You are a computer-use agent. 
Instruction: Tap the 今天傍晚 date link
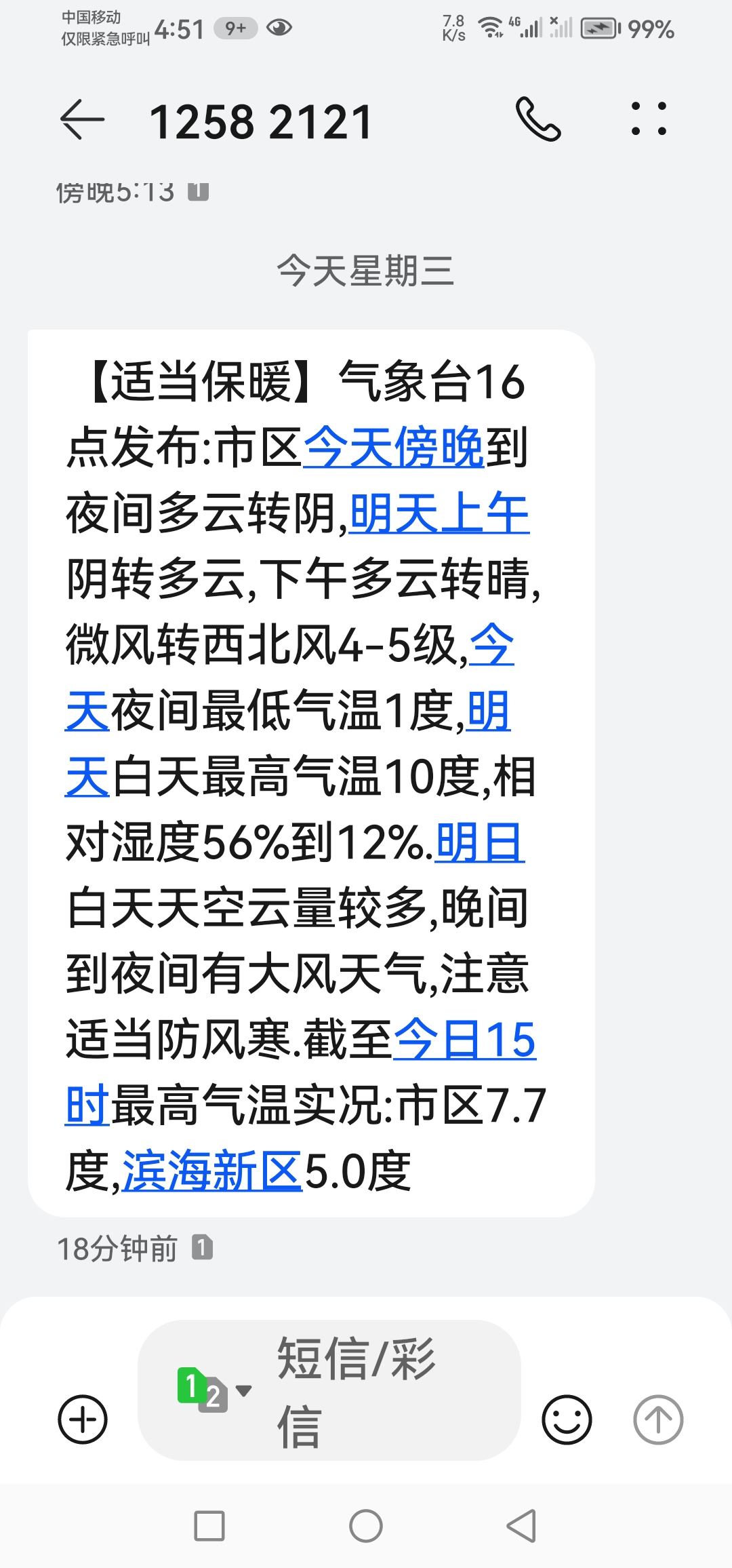393,448
